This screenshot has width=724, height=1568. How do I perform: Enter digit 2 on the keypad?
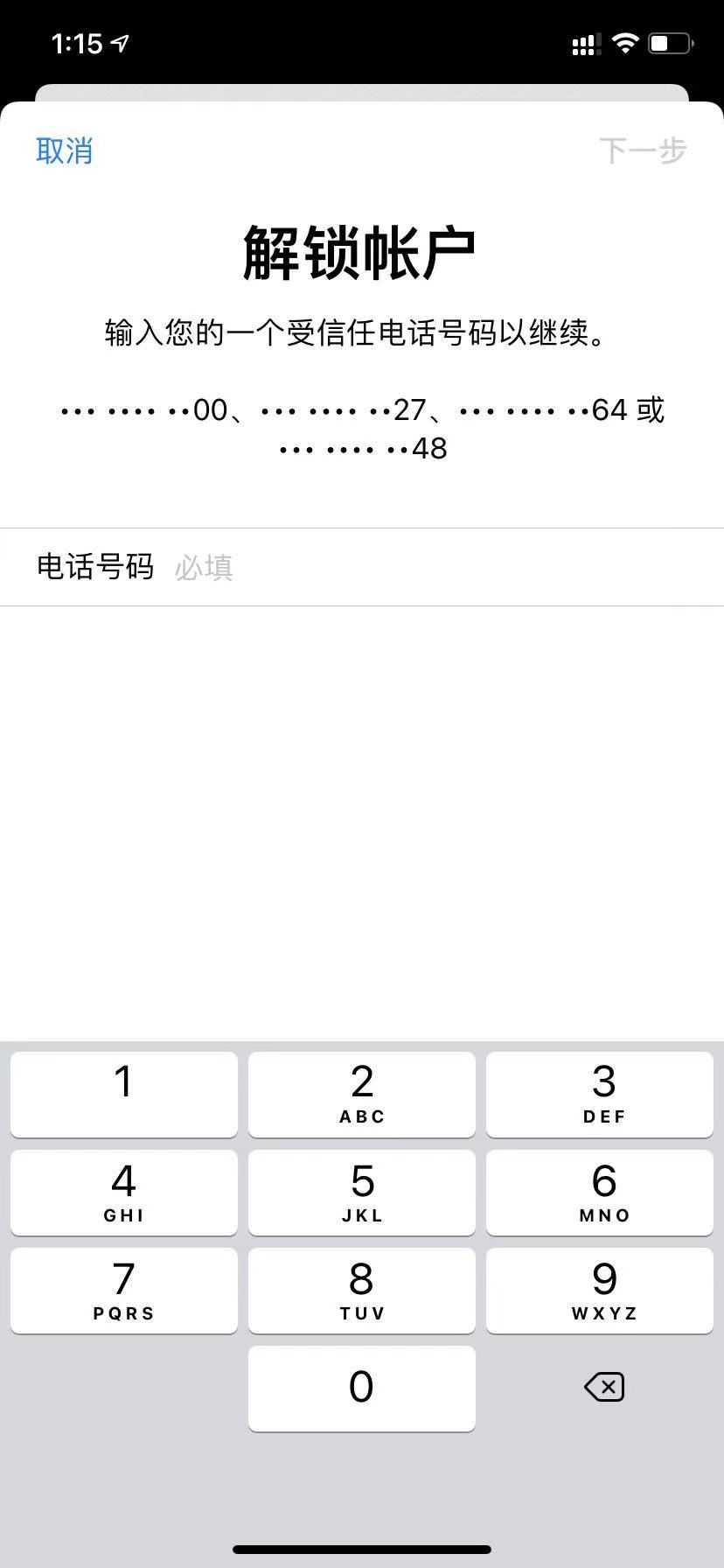362,1094
